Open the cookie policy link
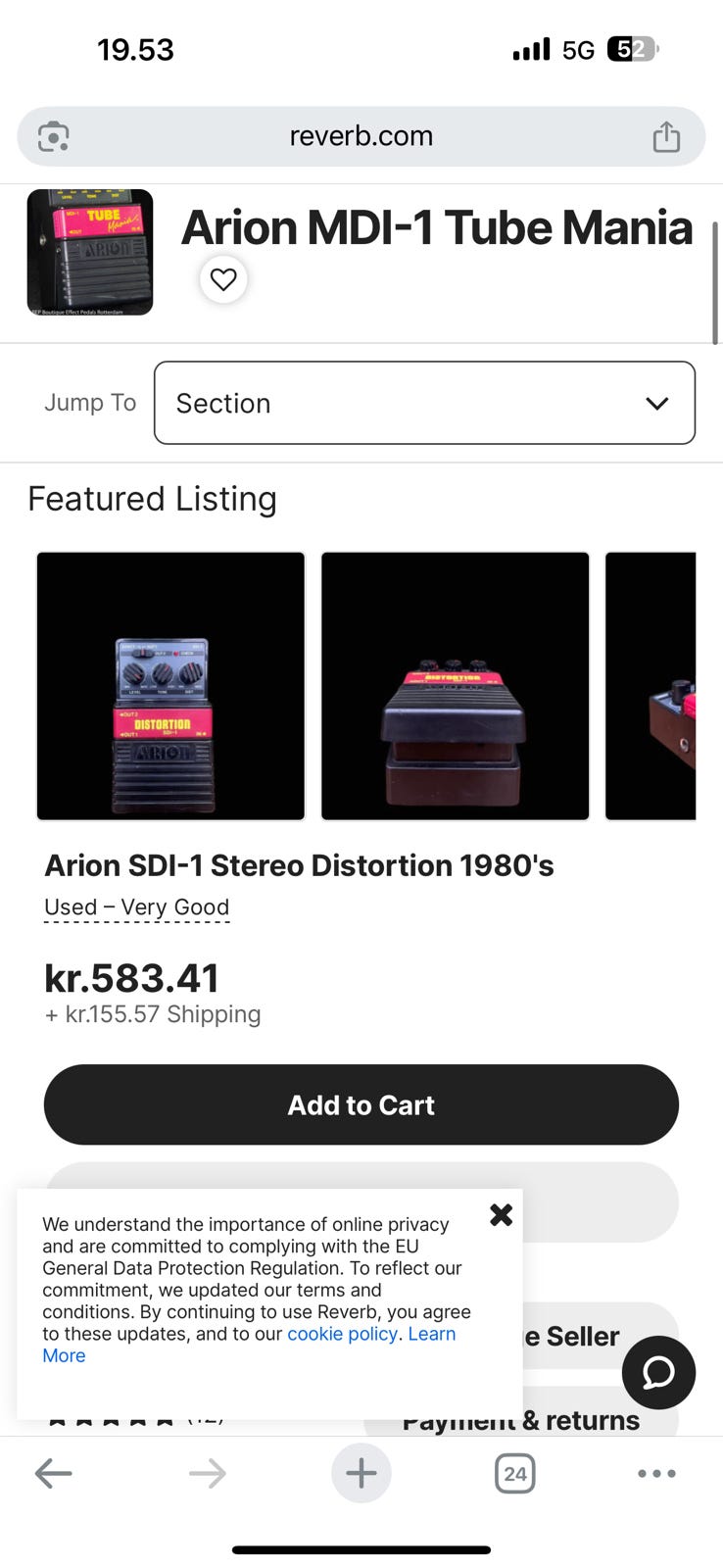The width and height of the screenshot is (723, 1568). [x=342, y=1334]
